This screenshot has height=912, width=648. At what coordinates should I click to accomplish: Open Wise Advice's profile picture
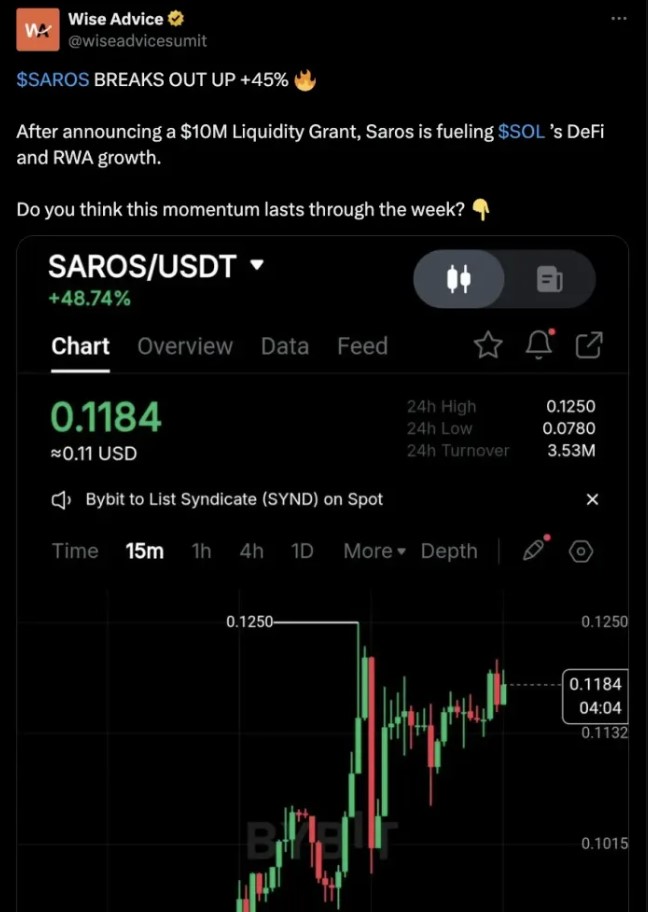click(x=37, y=29)
